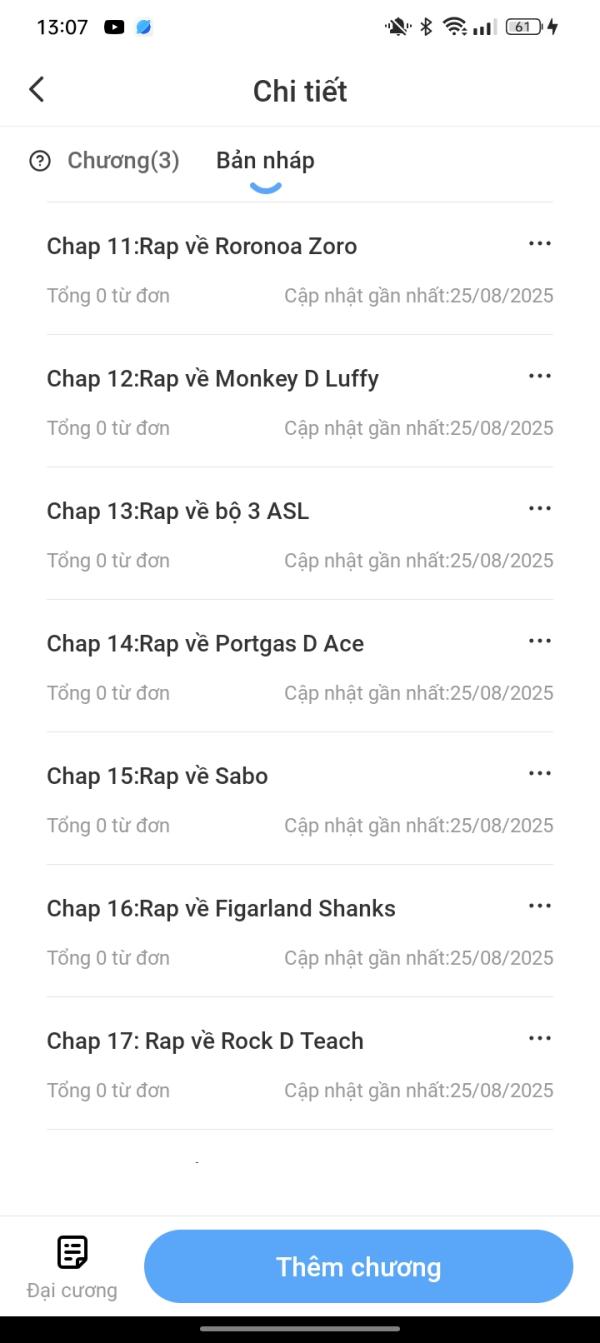Open draft Chap 11: Rap về Roronoa Zoro
600x1343 pixels.
202,247
